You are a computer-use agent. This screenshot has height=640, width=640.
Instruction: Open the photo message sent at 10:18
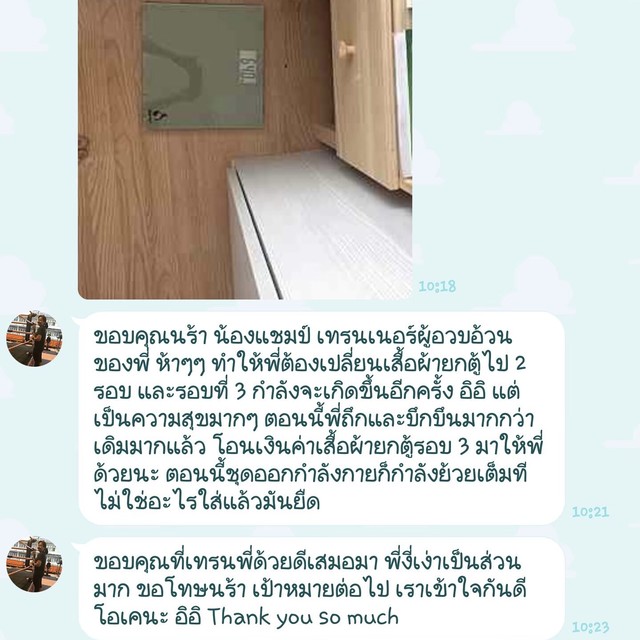point(245,148)
